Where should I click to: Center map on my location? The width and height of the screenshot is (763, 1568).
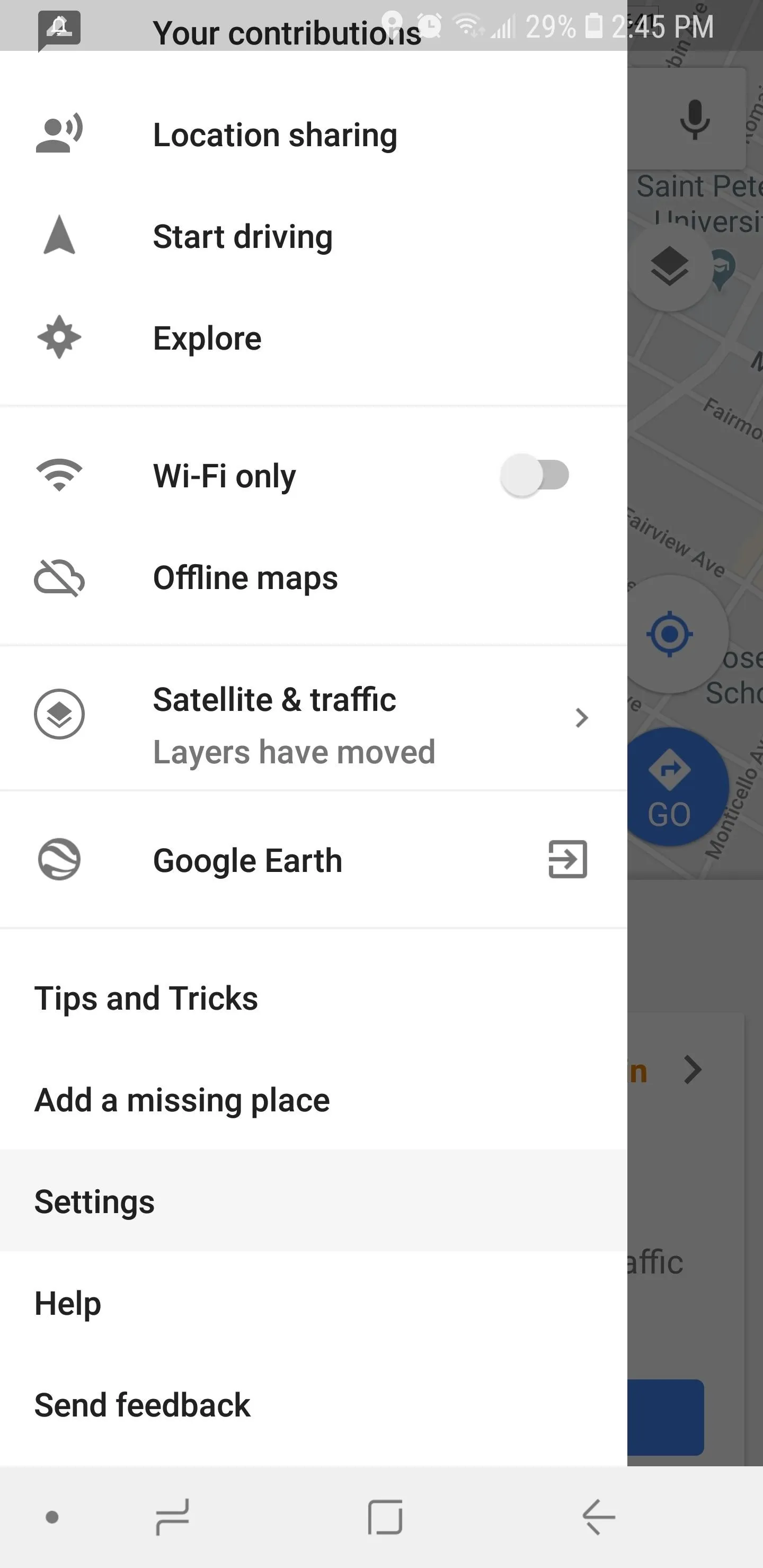coord(670,634)
